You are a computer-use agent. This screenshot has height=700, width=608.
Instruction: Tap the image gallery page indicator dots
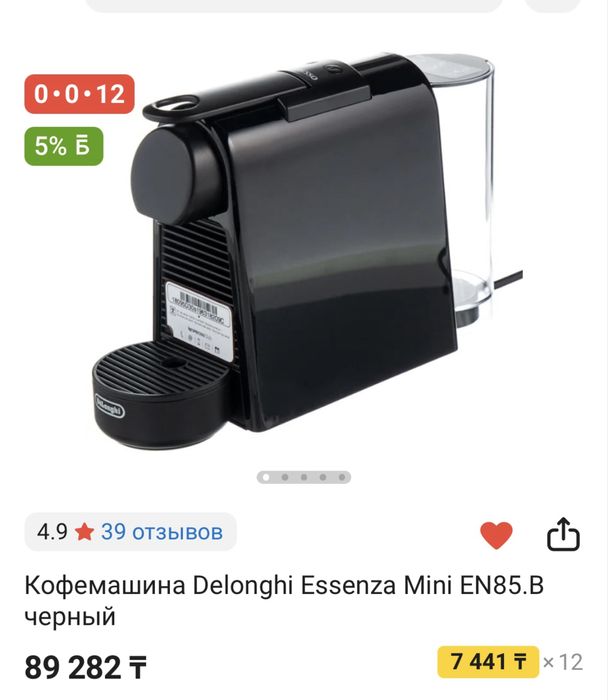click(304, 478)
